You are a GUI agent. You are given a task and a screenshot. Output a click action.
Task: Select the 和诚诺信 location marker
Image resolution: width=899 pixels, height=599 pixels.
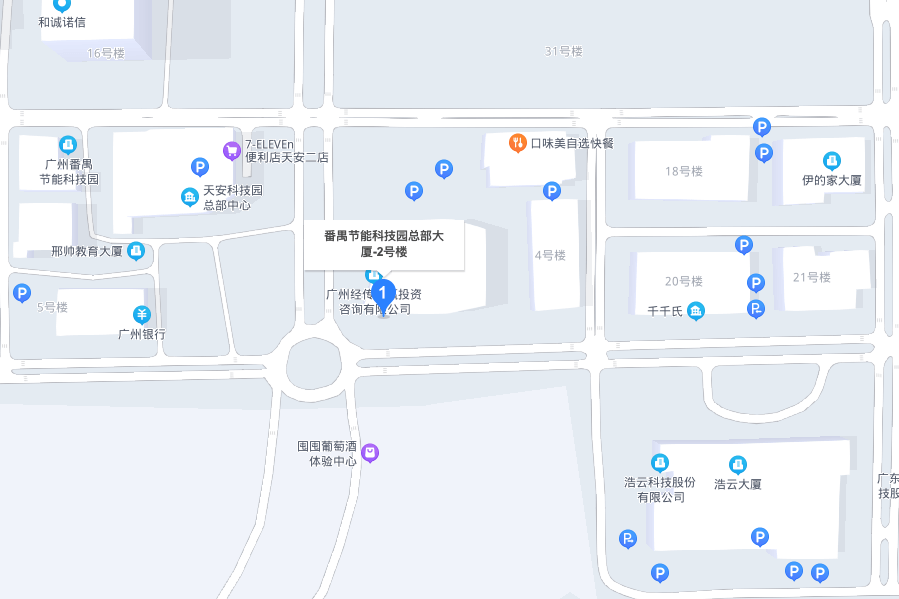pyautogui.click(x=62, y=5)
